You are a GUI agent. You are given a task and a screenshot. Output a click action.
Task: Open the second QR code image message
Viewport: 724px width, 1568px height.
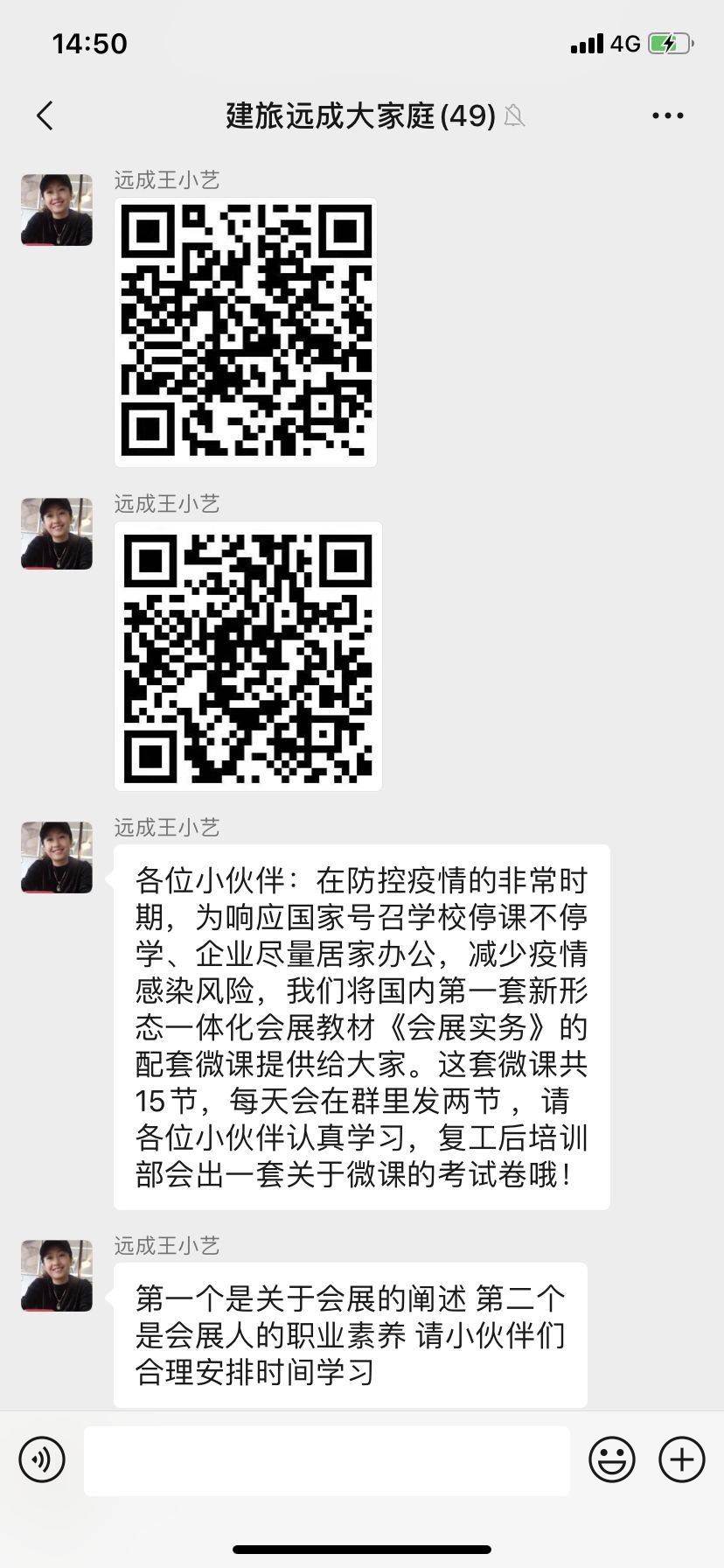point(247,656)
